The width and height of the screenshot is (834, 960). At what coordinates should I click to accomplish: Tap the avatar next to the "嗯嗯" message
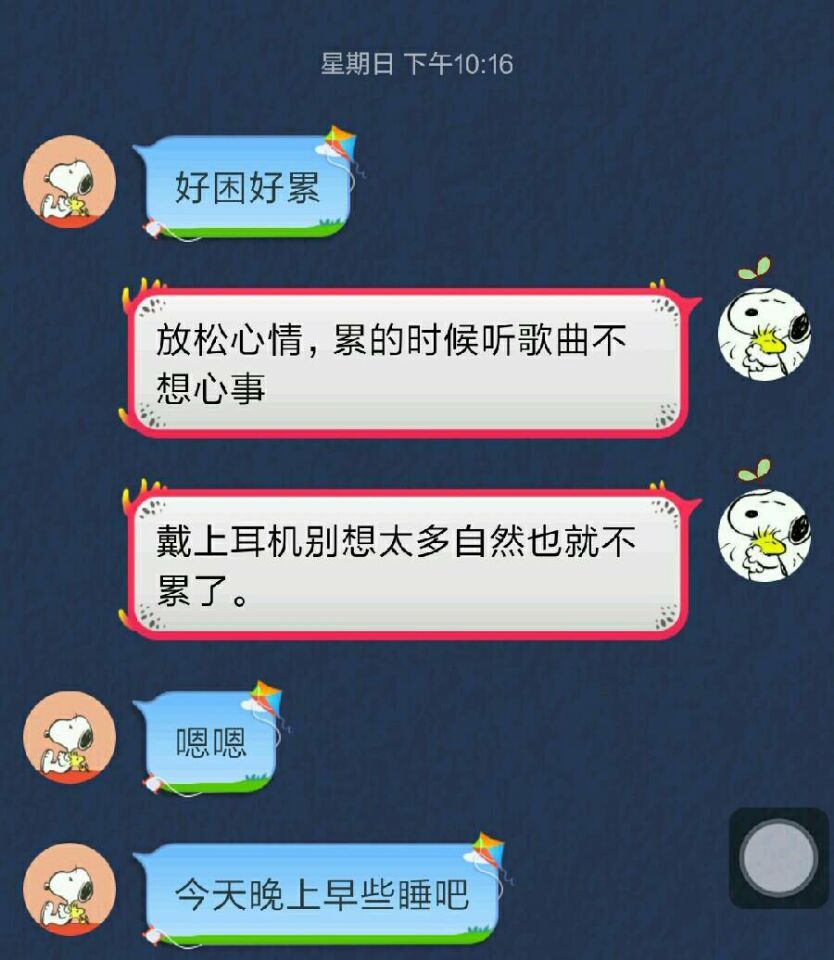69,737
